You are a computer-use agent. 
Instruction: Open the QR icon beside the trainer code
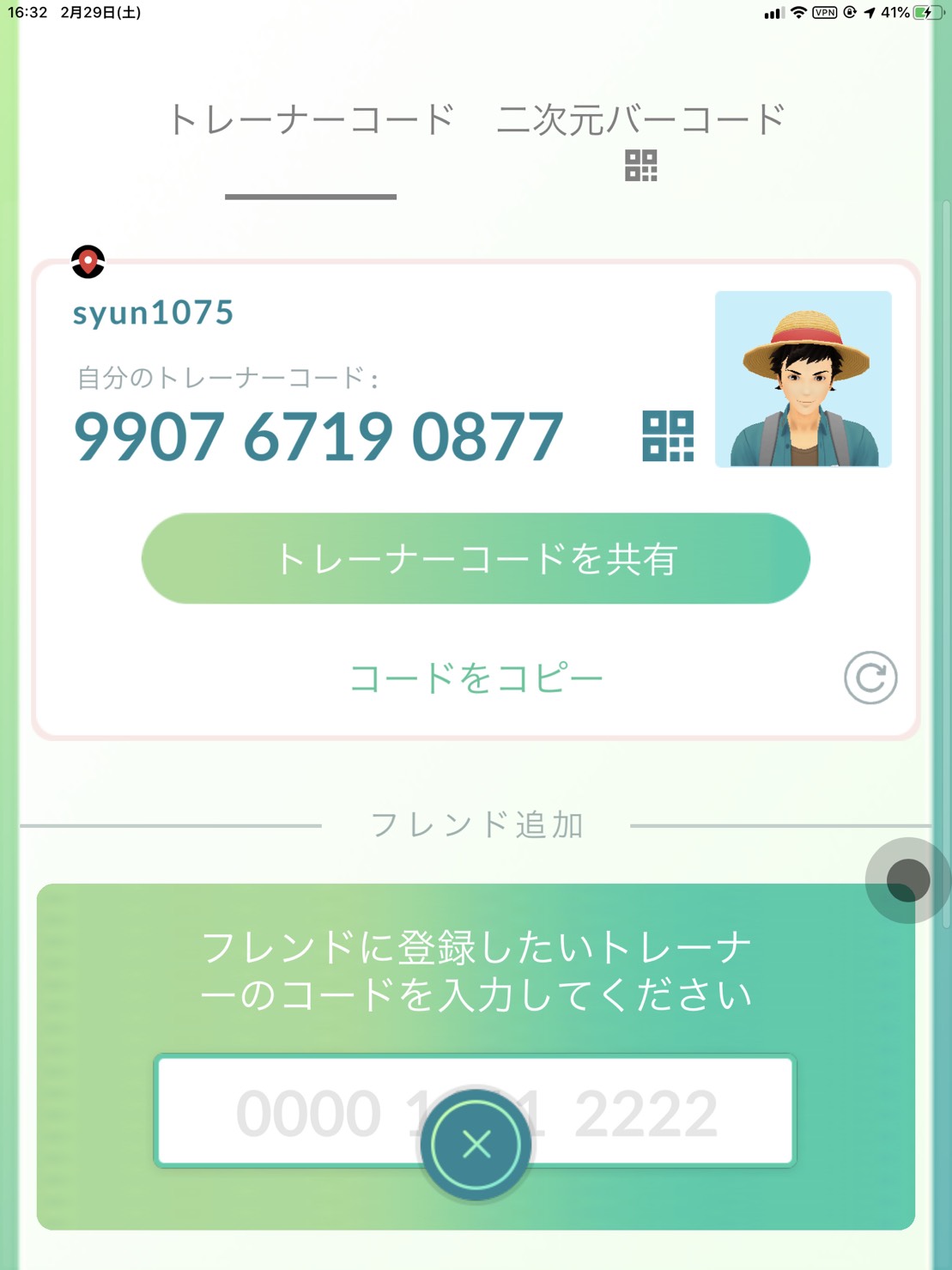click(668, 436)
